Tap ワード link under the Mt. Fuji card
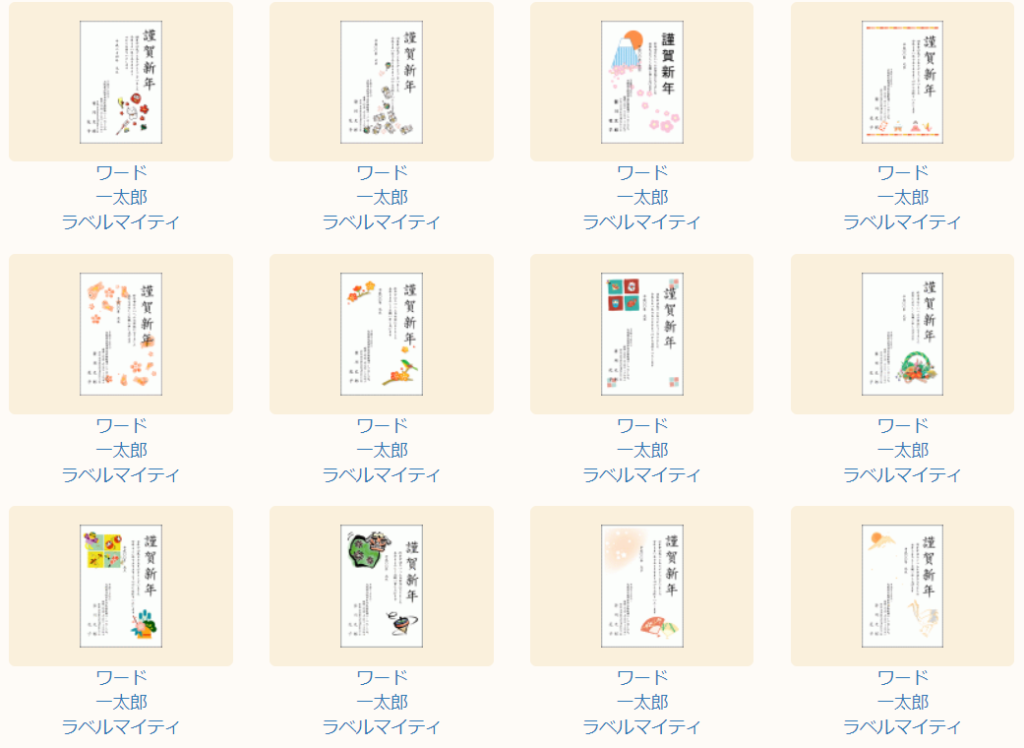This screenshot has height=748, width=1024. (x=641, y=173)
